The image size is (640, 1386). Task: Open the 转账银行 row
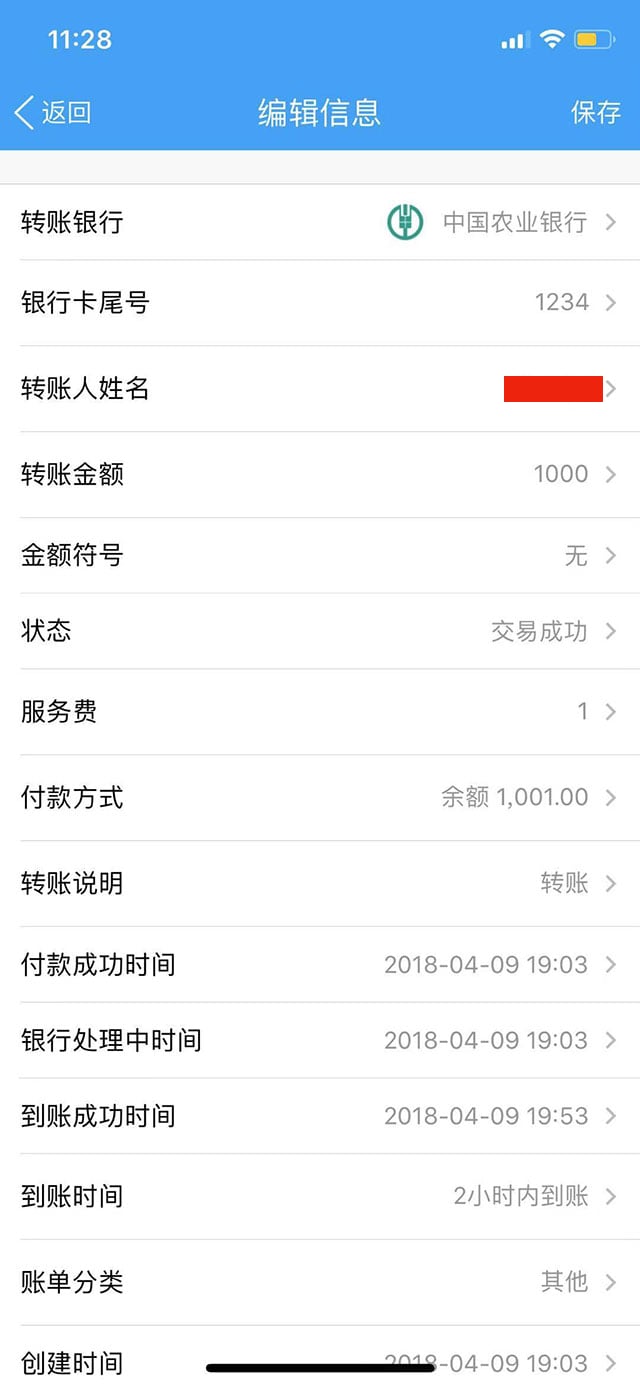[320, 222]
